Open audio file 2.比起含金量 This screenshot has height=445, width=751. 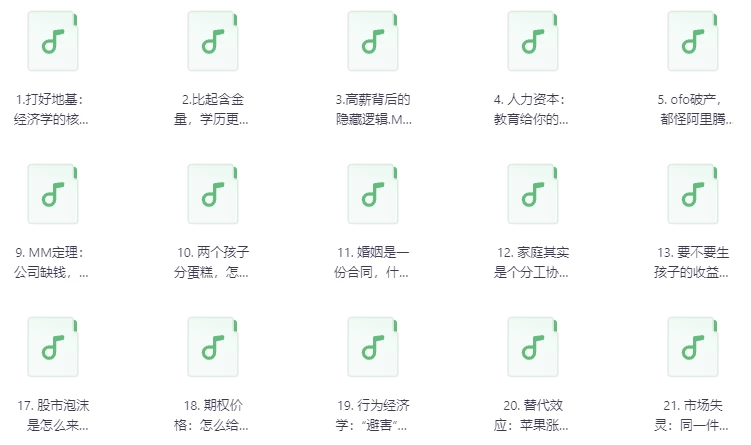click(x=213, y=41)
